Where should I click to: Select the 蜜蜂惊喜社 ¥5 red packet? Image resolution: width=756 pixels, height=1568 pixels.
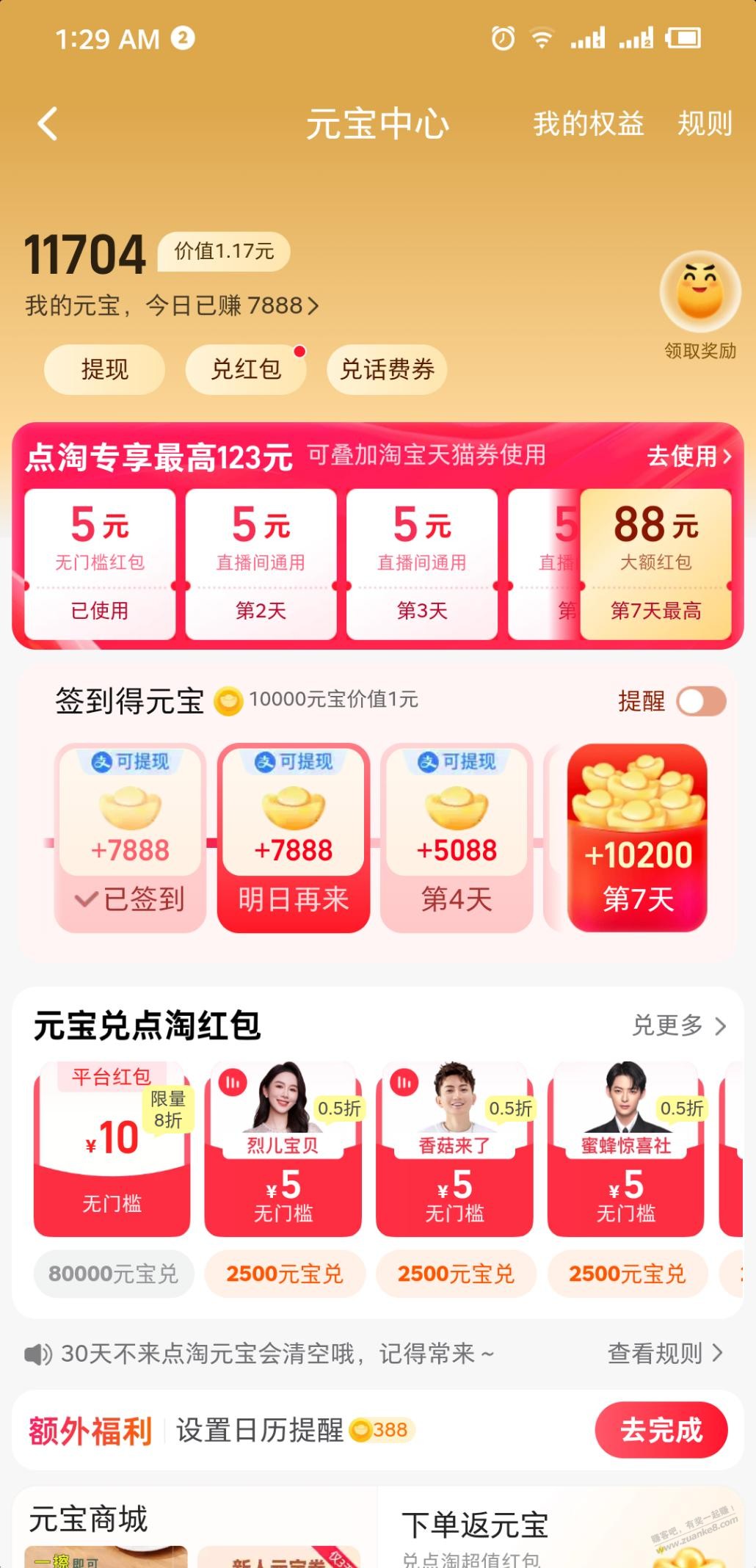tap(625, 1149)
